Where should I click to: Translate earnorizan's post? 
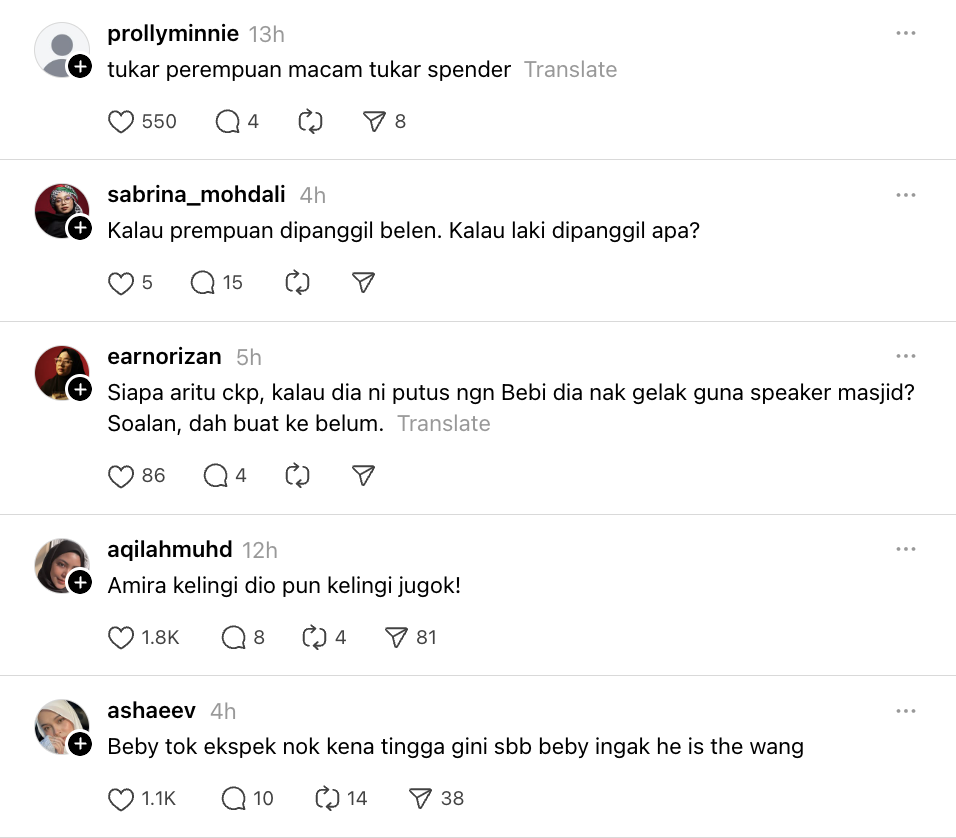point(443,424)
